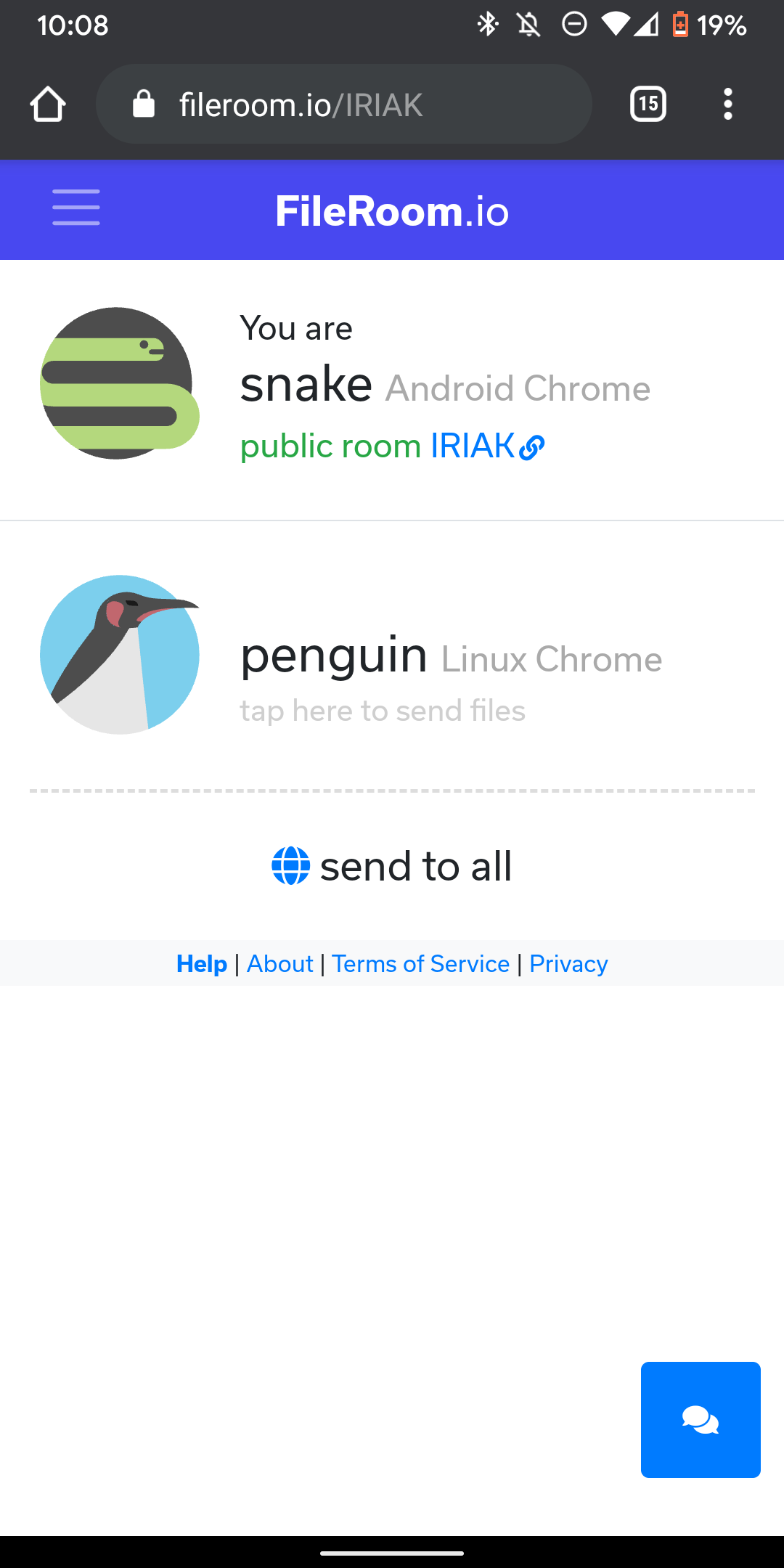This screenshot has height=1568, width=784.
Task: Open the Terms of Service page
Action: (421, 963)
